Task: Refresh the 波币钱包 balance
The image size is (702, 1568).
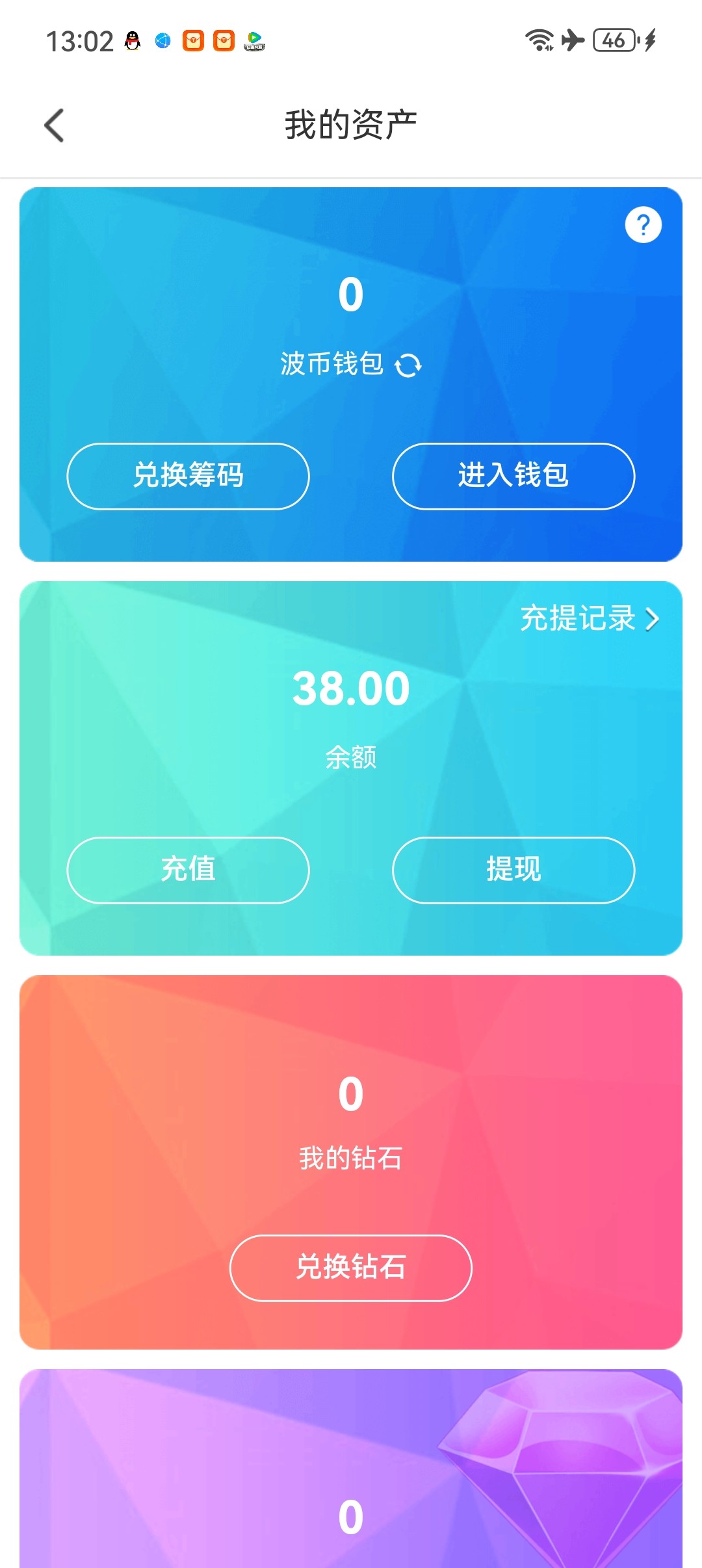Action: [x=408, y=365]
